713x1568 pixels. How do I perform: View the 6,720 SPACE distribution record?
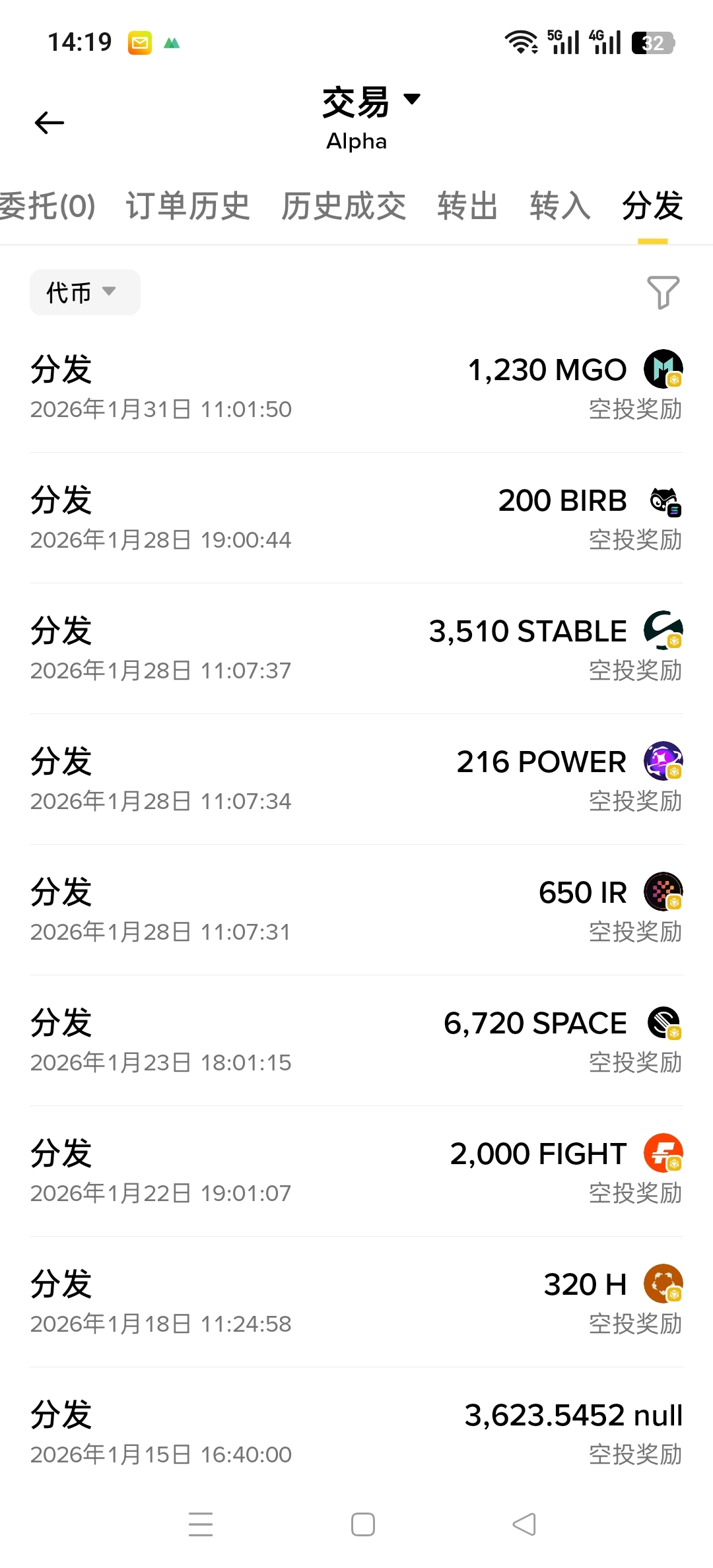pyautogui.click(x=356, y=1041)
